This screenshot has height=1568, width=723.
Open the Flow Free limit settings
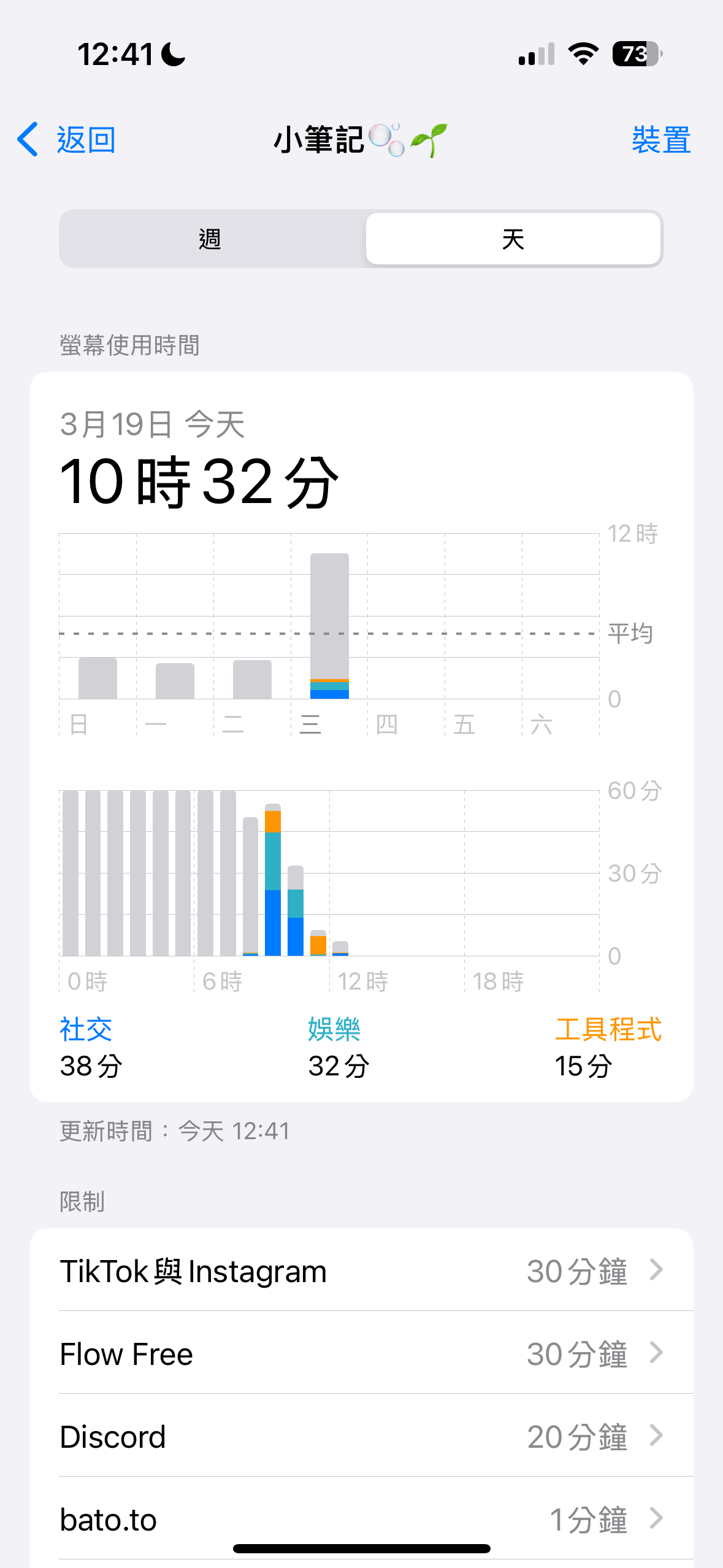pyautogui.click(x=361, y=1353)
